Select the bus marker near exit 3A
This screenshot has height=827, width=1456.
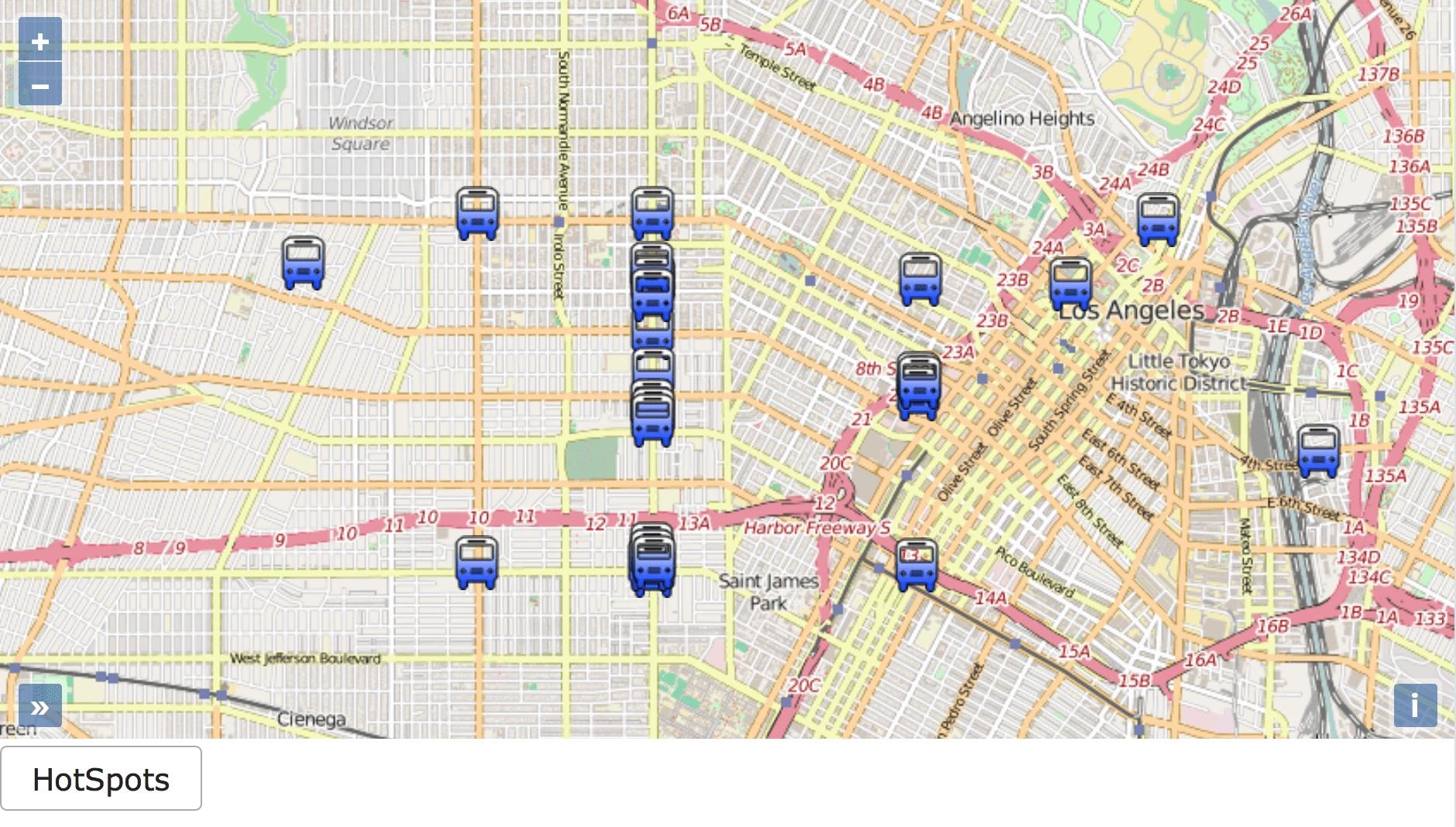coord(1158,219)
